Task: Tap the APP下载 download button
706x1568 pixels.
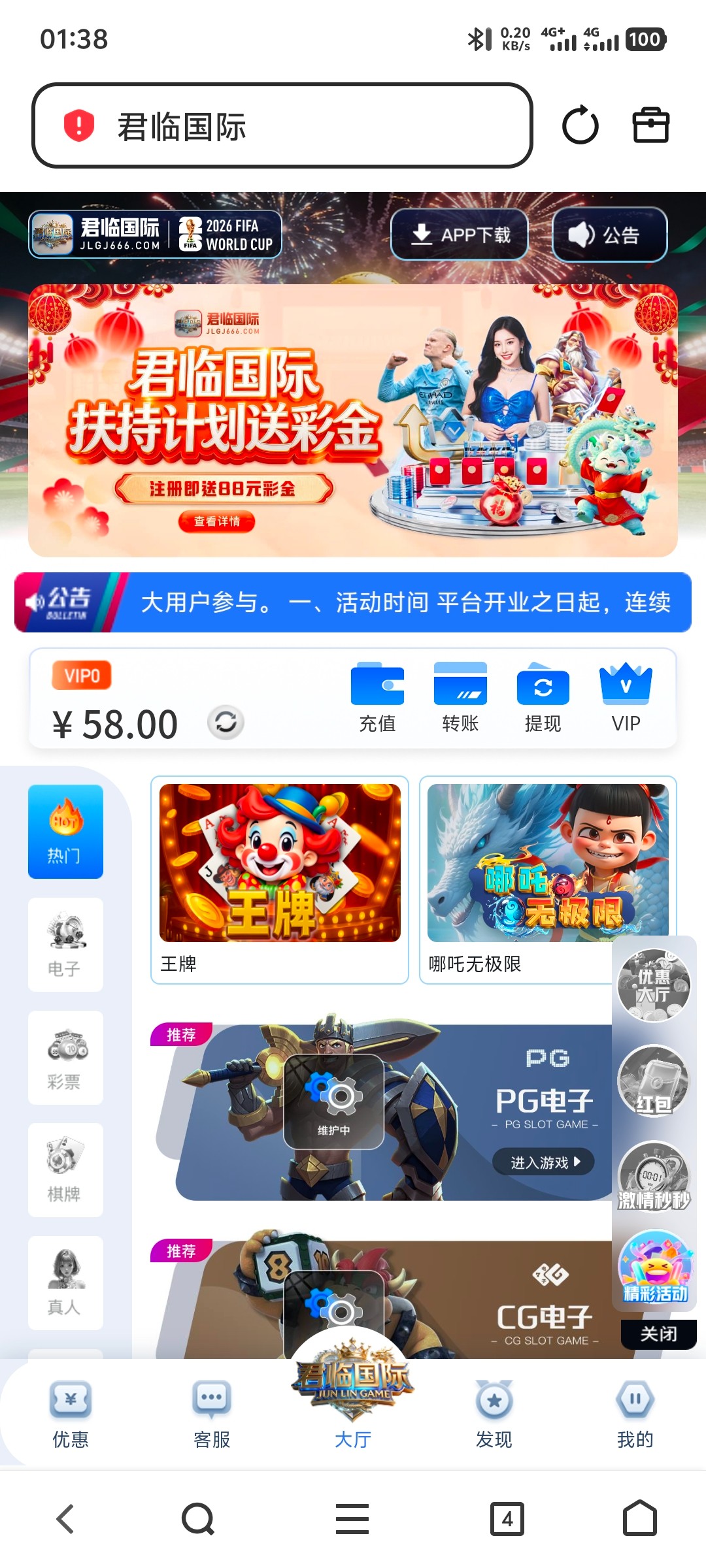Action: click(x=460, y=235)
